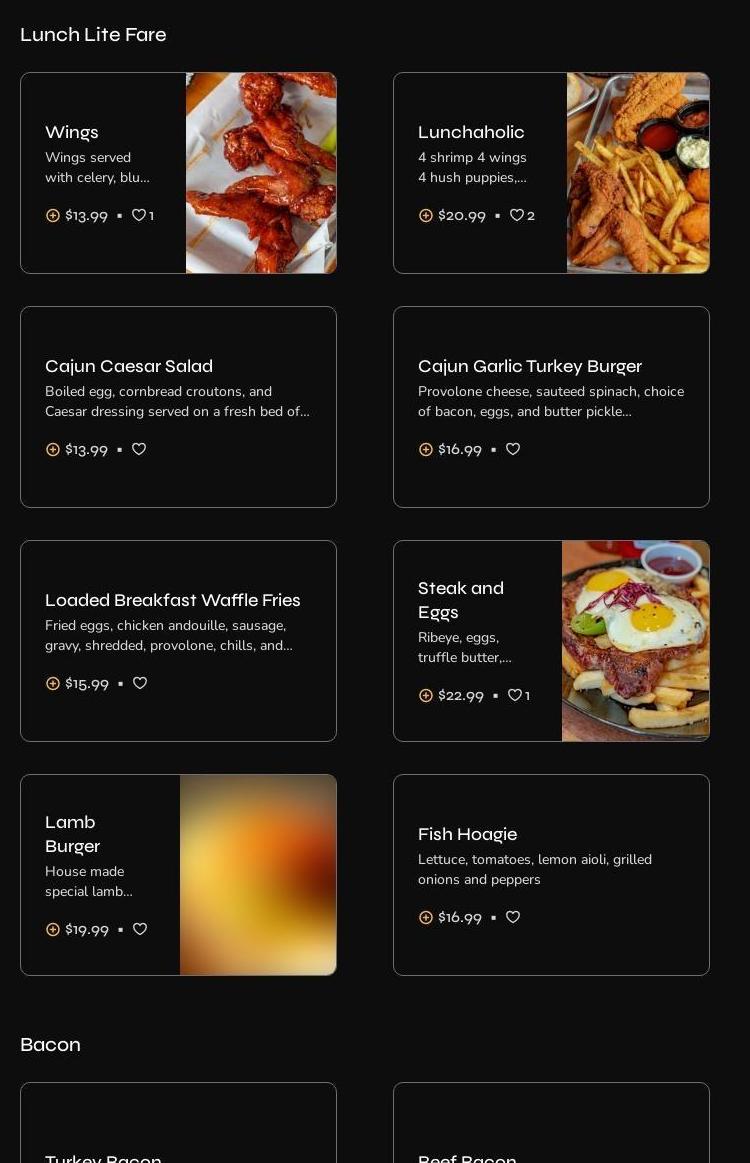Image resolution: width=750 pixels, height=1163 pixels.
Task: Like the Loaded Breakfast Waffle Fries
Action: click(140, 683)
